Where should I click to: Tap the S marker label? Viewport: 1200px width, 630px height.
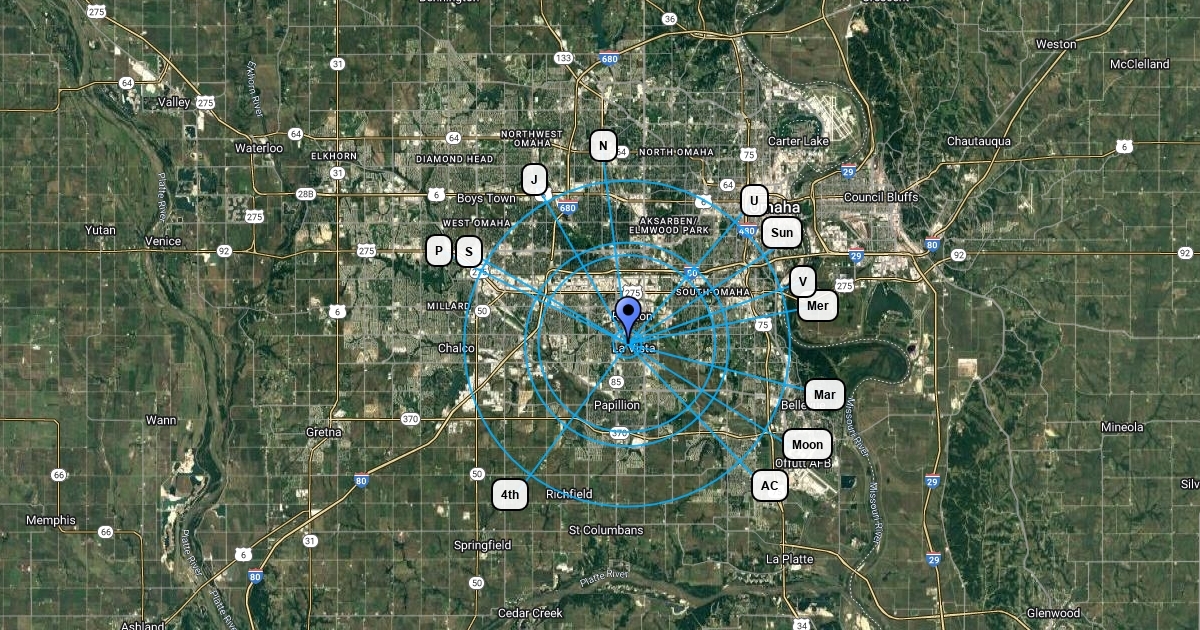click(468, 251)
